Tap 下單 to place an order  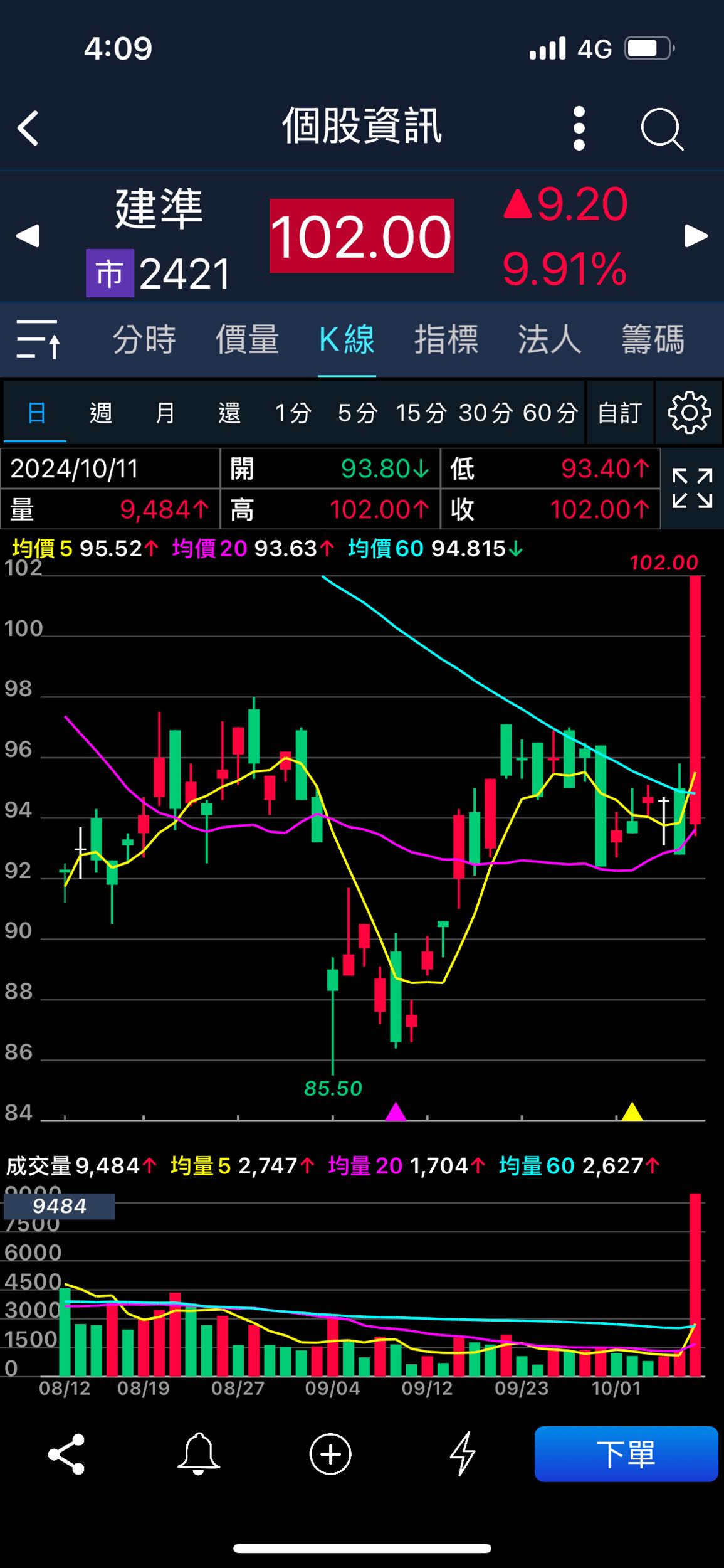(x=626, y=1453)
